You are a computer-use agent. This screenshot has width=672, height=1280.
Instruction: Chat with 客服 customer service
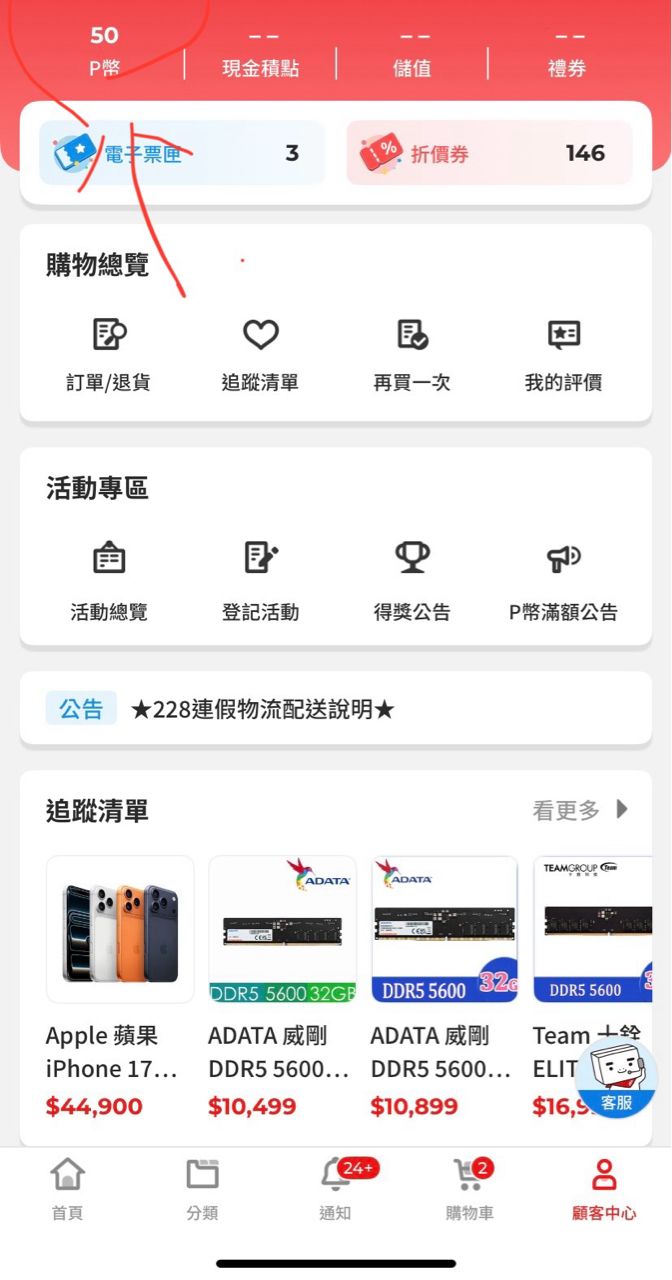616,1077
